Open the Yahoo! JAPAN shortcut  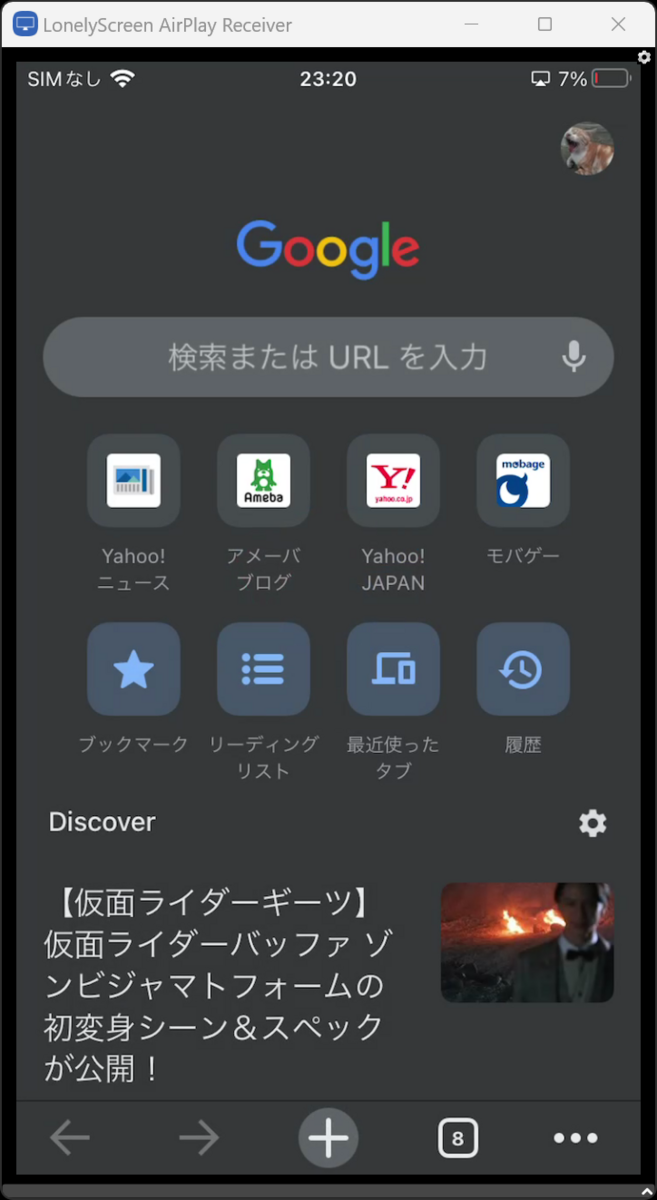(x=393, y=480)
